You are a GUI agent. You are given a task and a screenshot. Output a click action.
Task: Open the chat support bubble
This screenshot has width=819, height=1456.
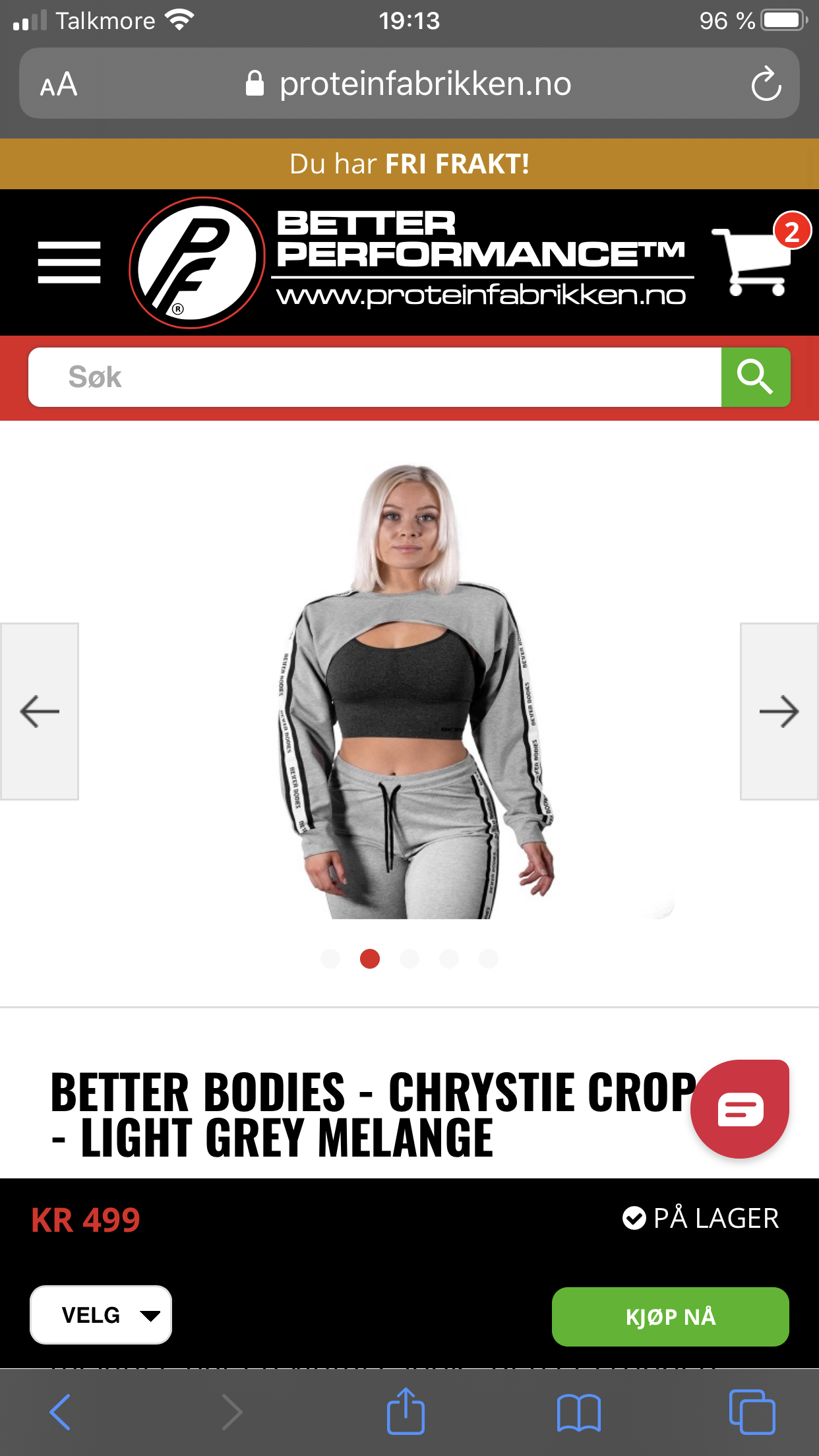(740, 1109)
